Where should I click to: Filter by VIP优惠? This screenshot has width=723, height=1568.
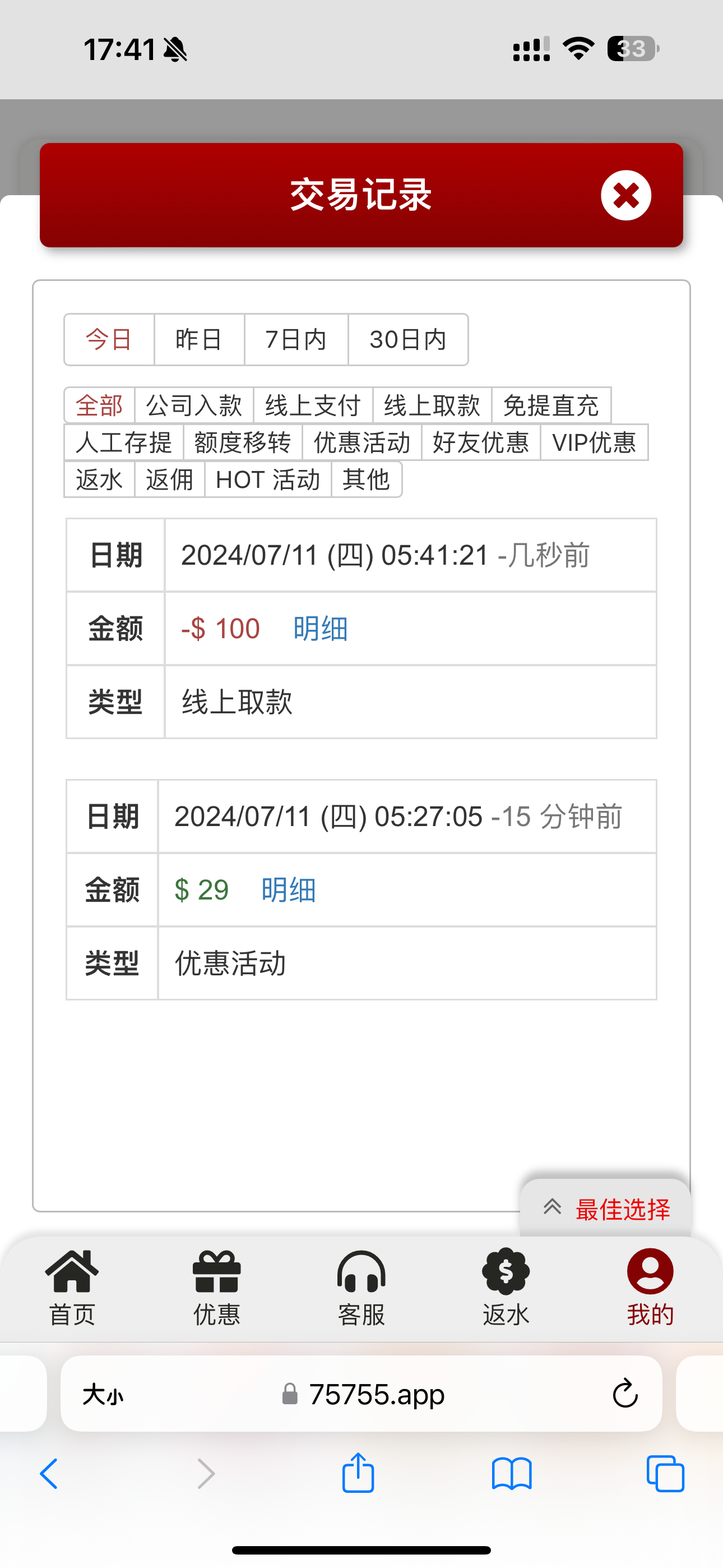coord(594,442)
